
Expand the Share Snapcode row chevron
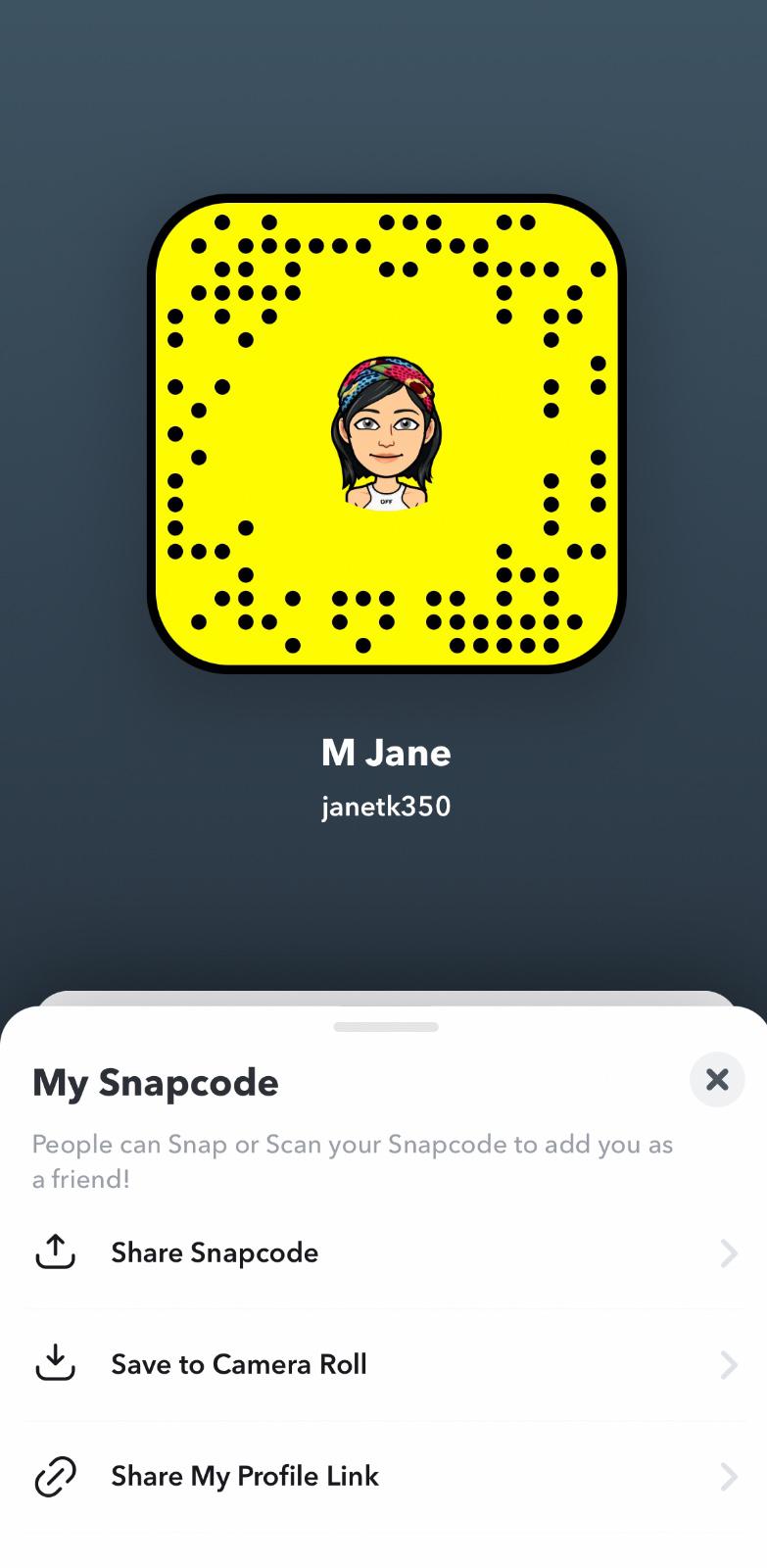click(729, 1253)
